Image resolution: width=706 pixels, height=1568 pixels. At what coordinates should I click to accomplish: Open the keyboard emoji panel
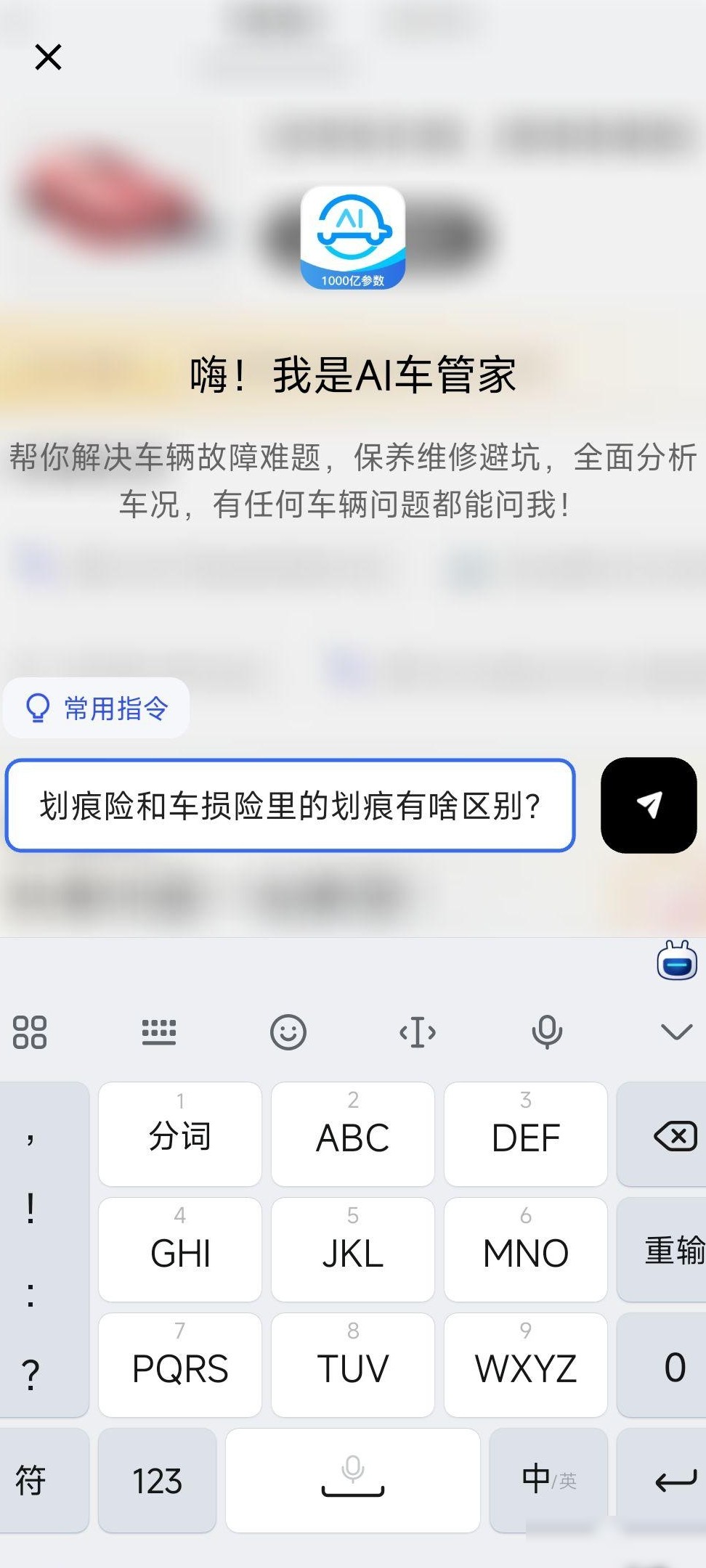point(288,1032)
